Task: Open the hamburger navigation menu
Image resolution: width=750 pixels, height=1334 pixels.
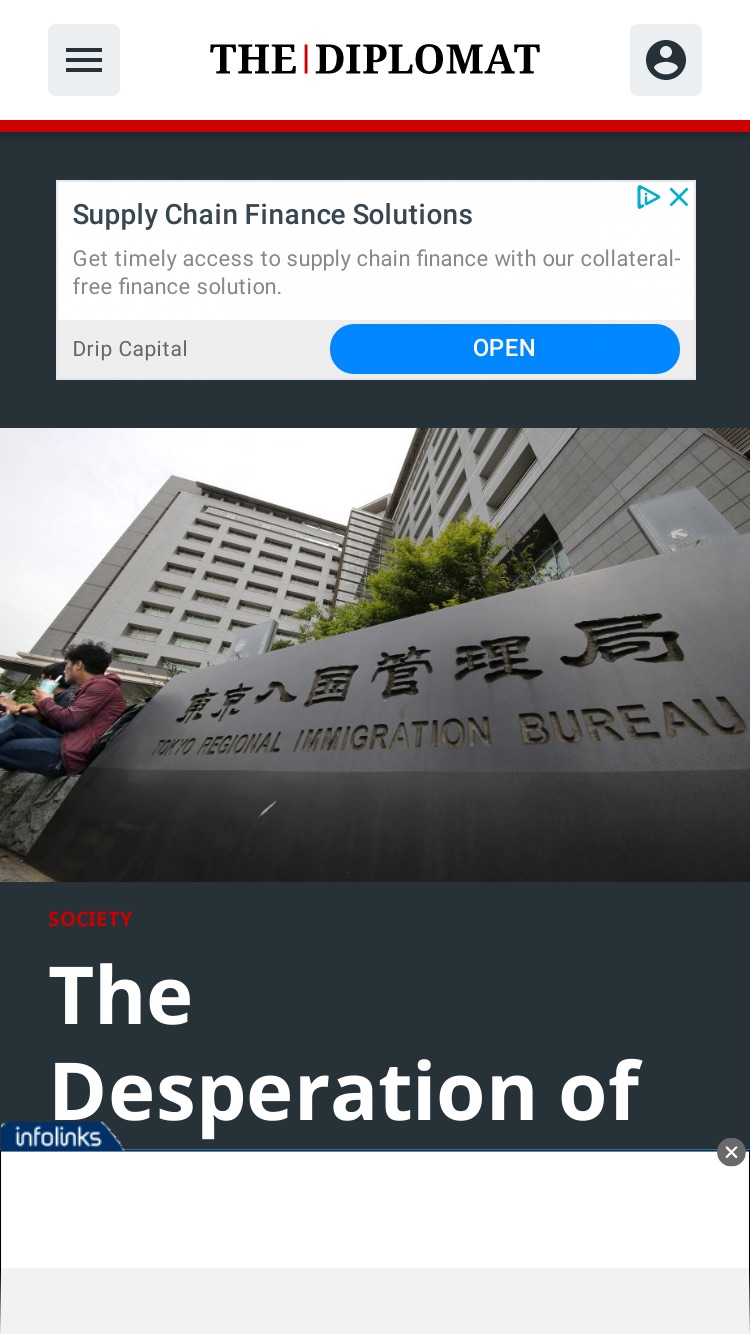Action: click(84, 60)
